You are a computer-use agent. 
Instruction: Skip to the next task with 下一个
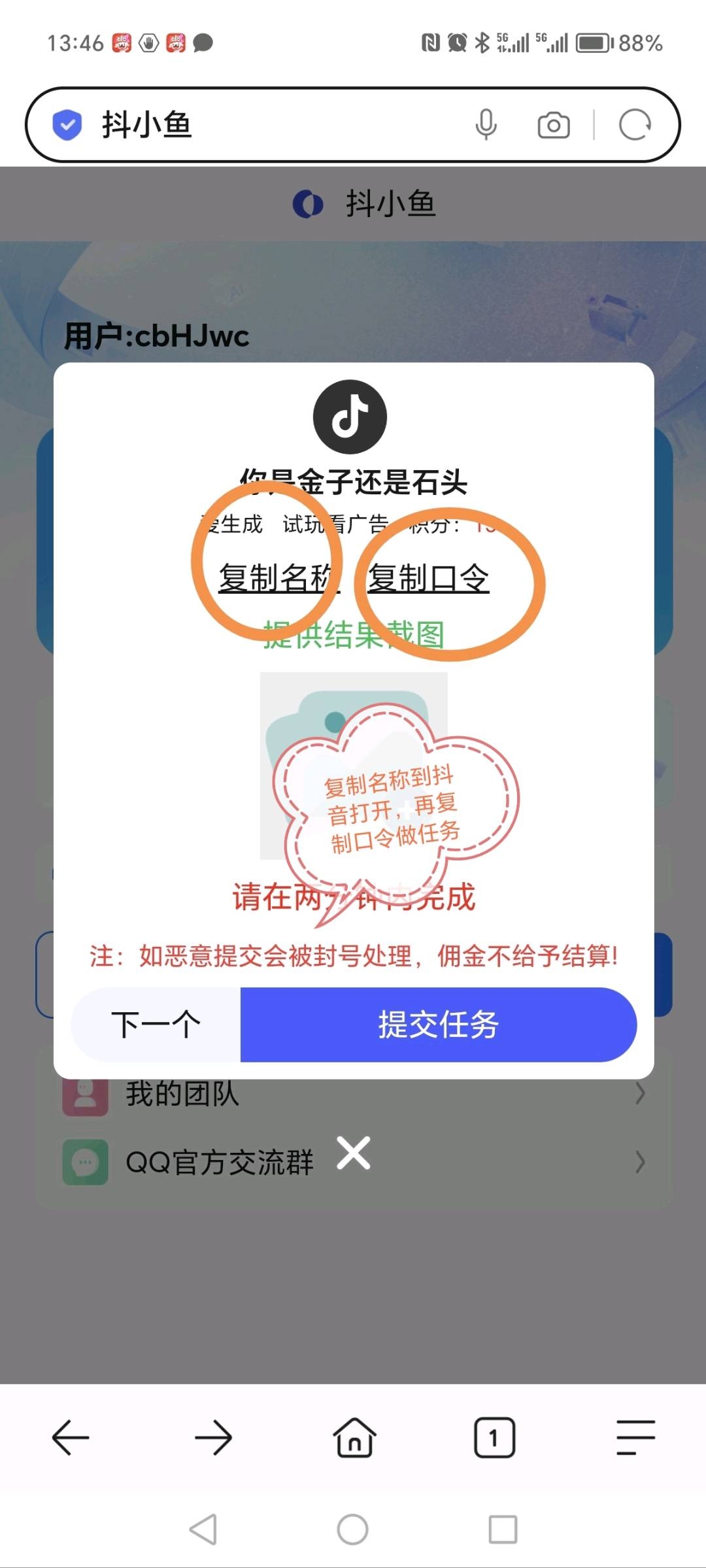coord(156,1025)
